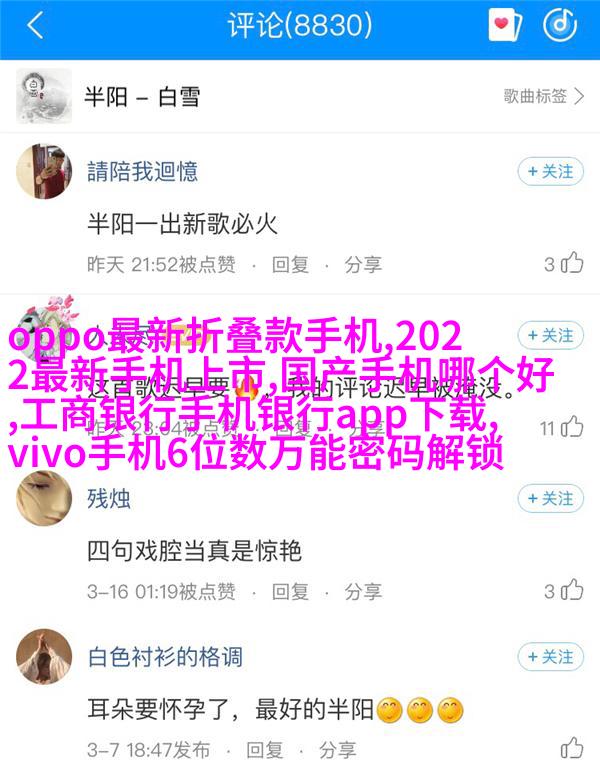The image size is (600, 779).
Task: Open the song 半阳 - 白雪
Action: [x=141, y=96]
